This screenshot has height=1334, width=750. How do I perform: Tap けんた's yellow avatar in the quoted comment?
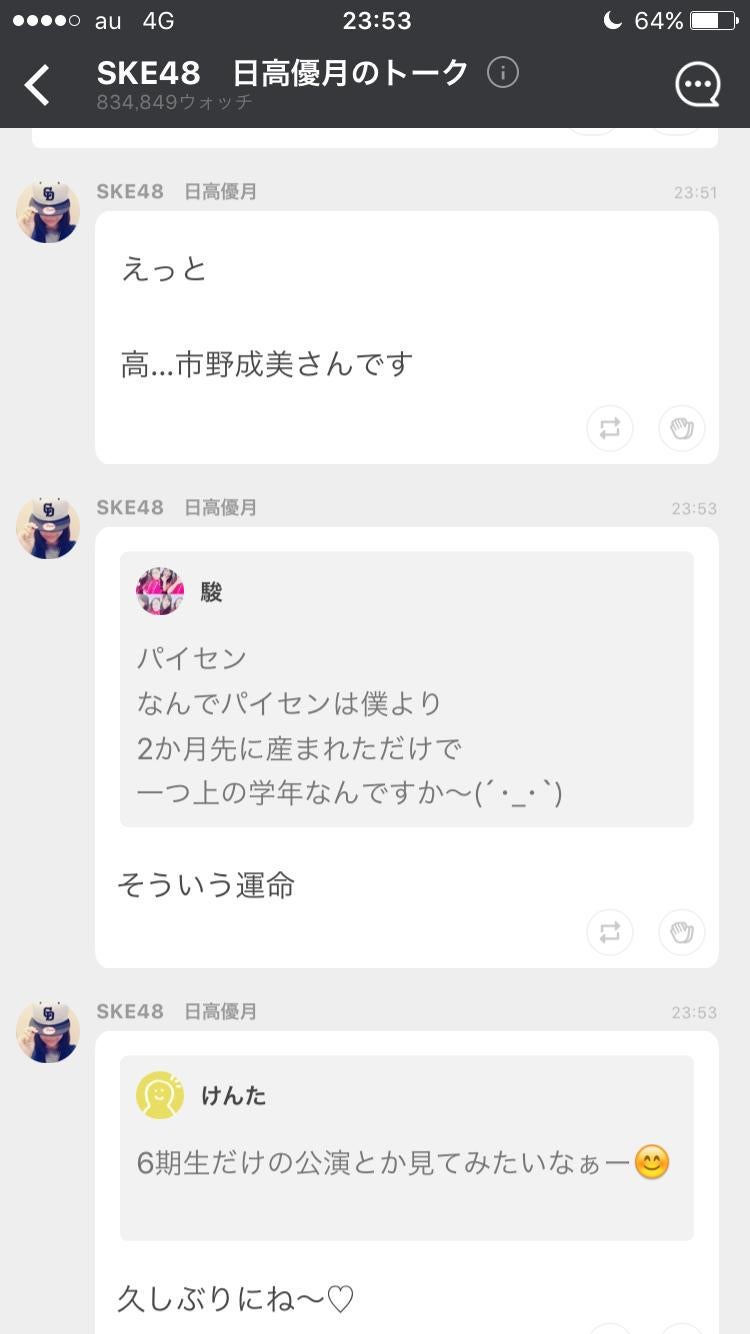coord(159,1095)
